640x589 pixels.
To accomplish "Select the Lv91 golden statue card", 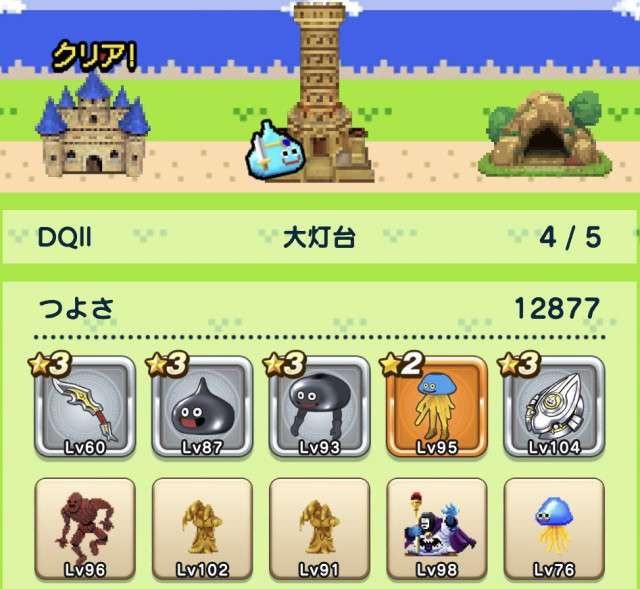I will pyautogui.click(x=319, y=529).
